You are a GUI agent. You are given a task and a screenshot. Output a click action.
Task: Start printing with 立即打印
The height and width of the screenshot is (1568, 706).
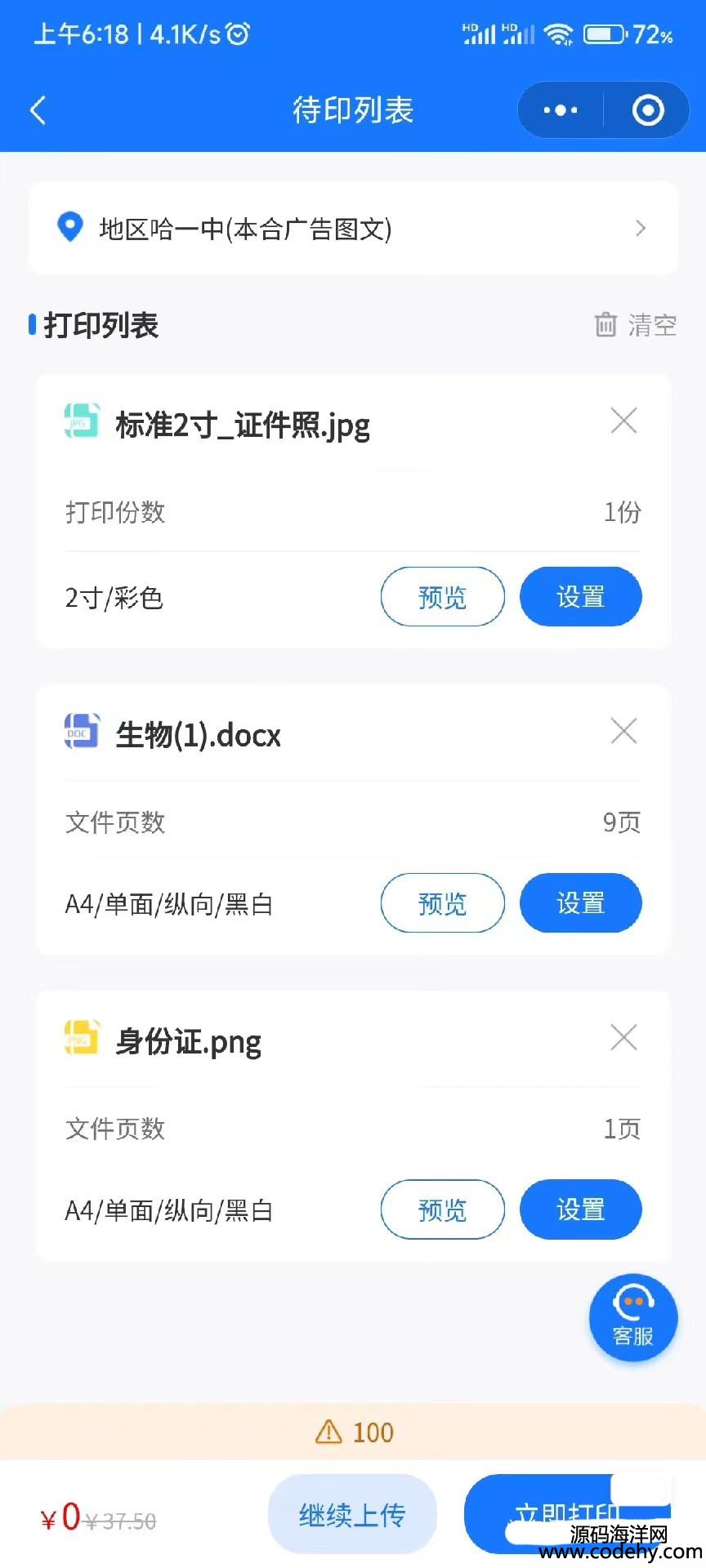click(568, 1515)
